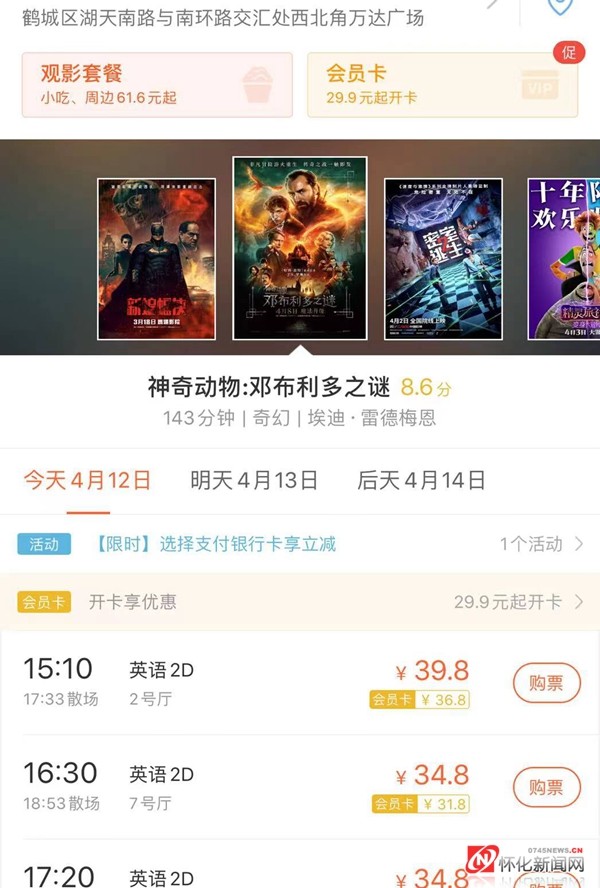The height and width of the screenshot is (888, 600).
Task: Open the 会员卡 membership card offer
Action: pos(442,85)
